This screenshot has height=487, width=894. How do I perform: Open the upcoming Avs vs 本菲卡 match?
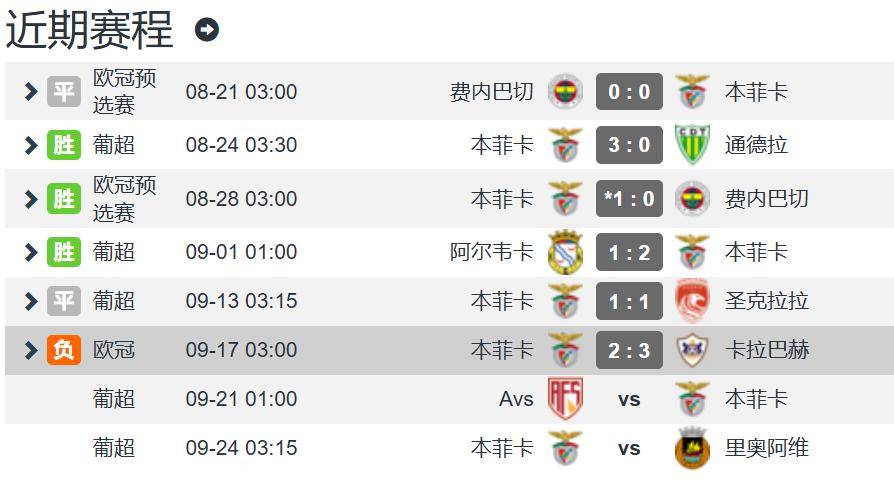pos(629,399)
